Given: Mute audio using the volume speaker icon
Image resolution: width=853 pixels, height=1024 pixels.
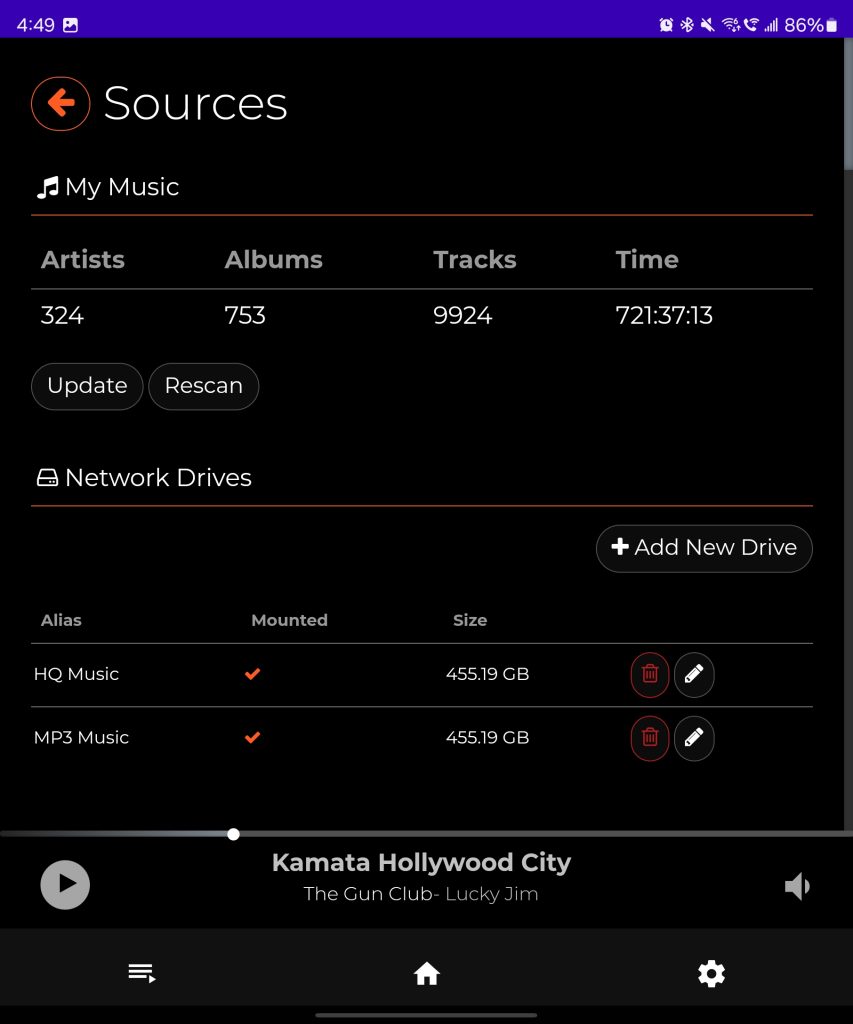Looking at the screenshot, I should point(797,885).
